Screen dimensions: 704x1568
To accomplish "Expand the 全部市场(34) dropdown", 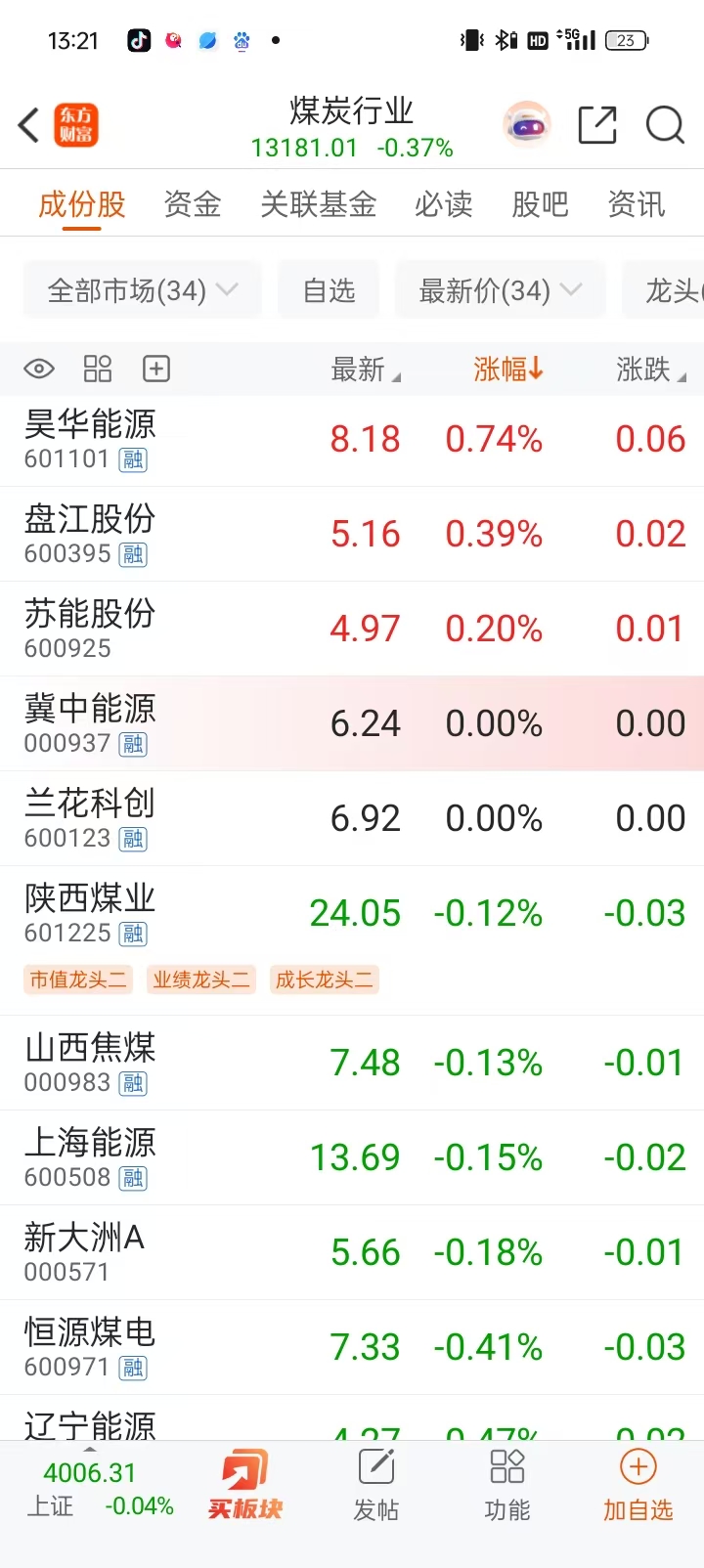I will coord(142,290).
